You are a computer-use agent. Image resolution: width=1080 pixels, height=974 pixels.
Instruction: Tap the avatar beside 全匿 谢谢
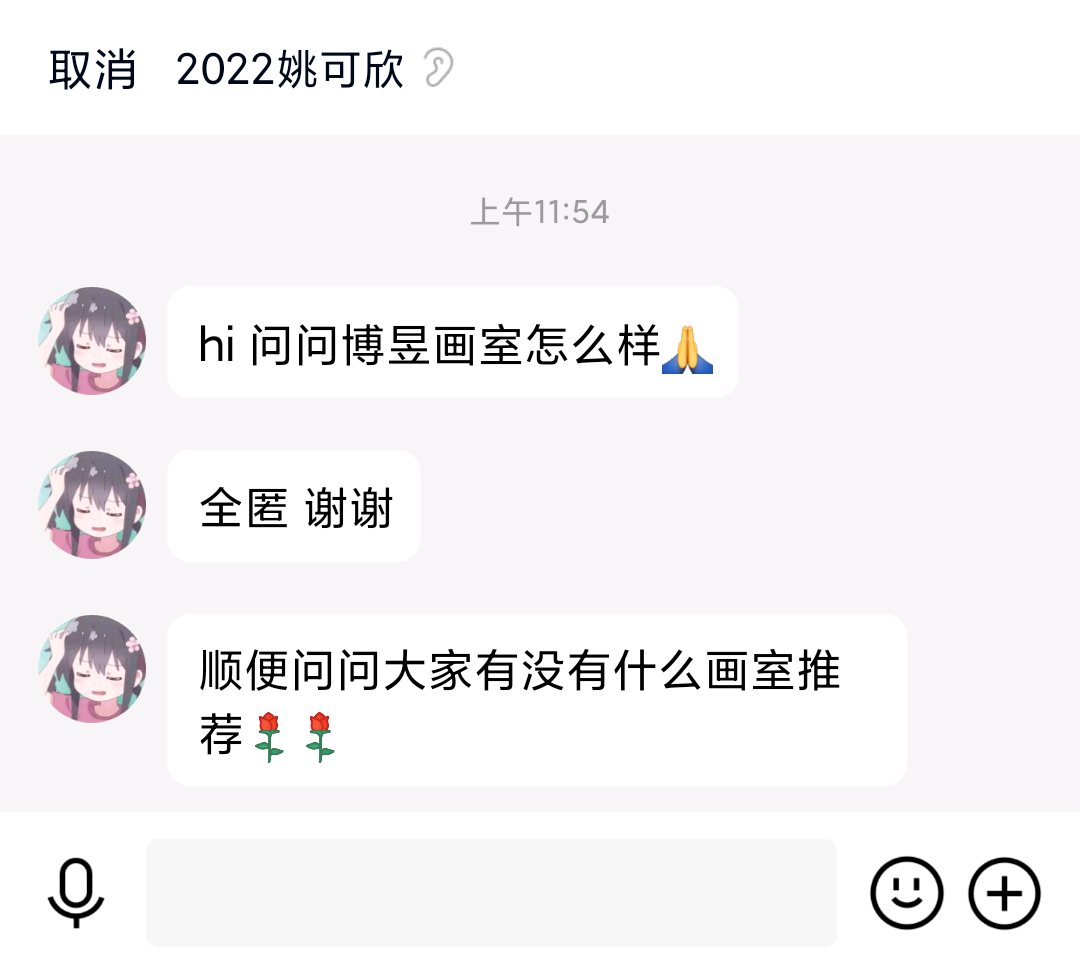92,505
